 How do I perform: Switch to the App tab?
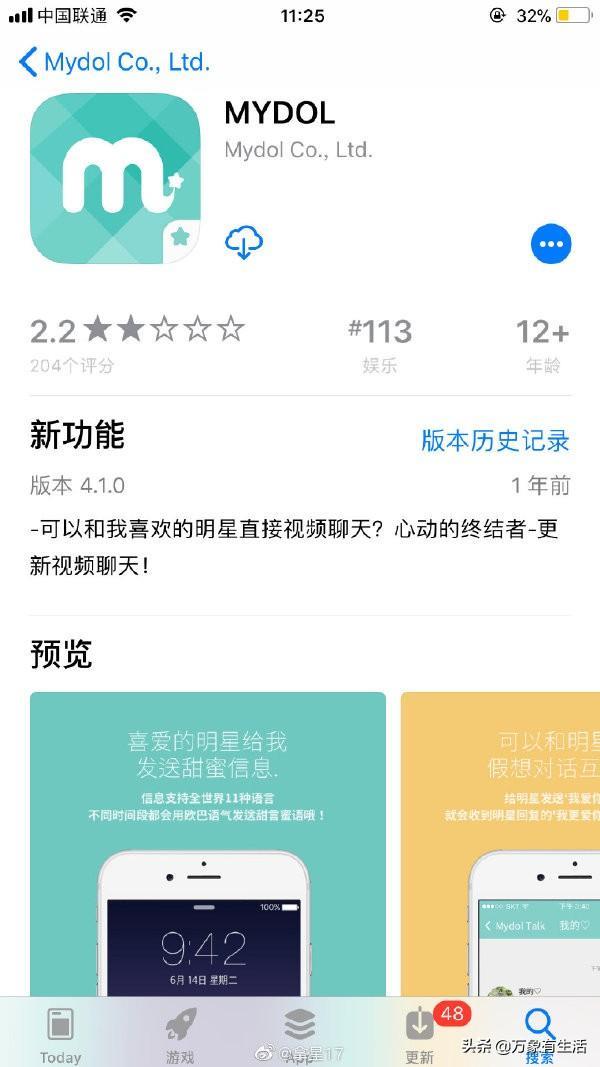point(300,1035)
